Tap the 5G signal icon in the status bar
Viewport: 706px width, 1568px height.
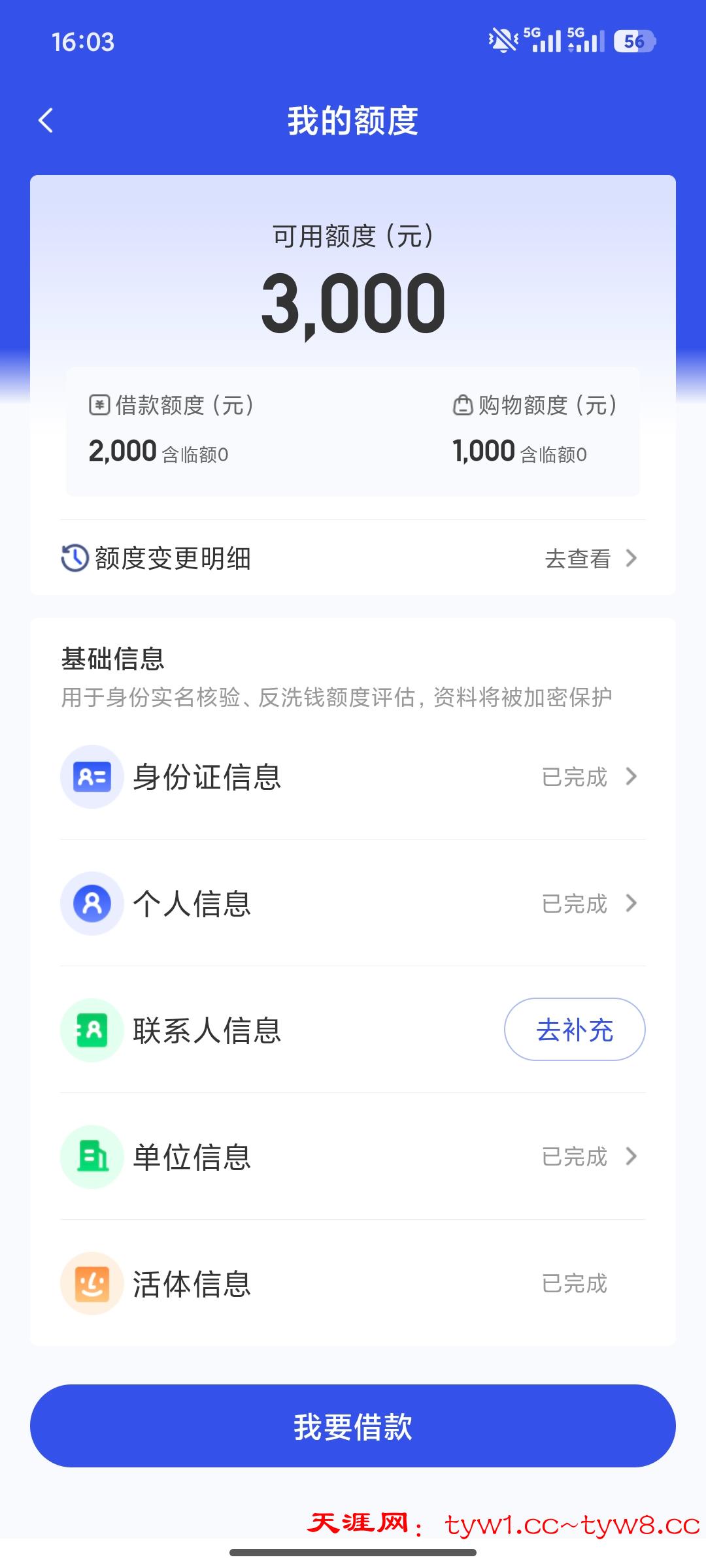(541, 41)
